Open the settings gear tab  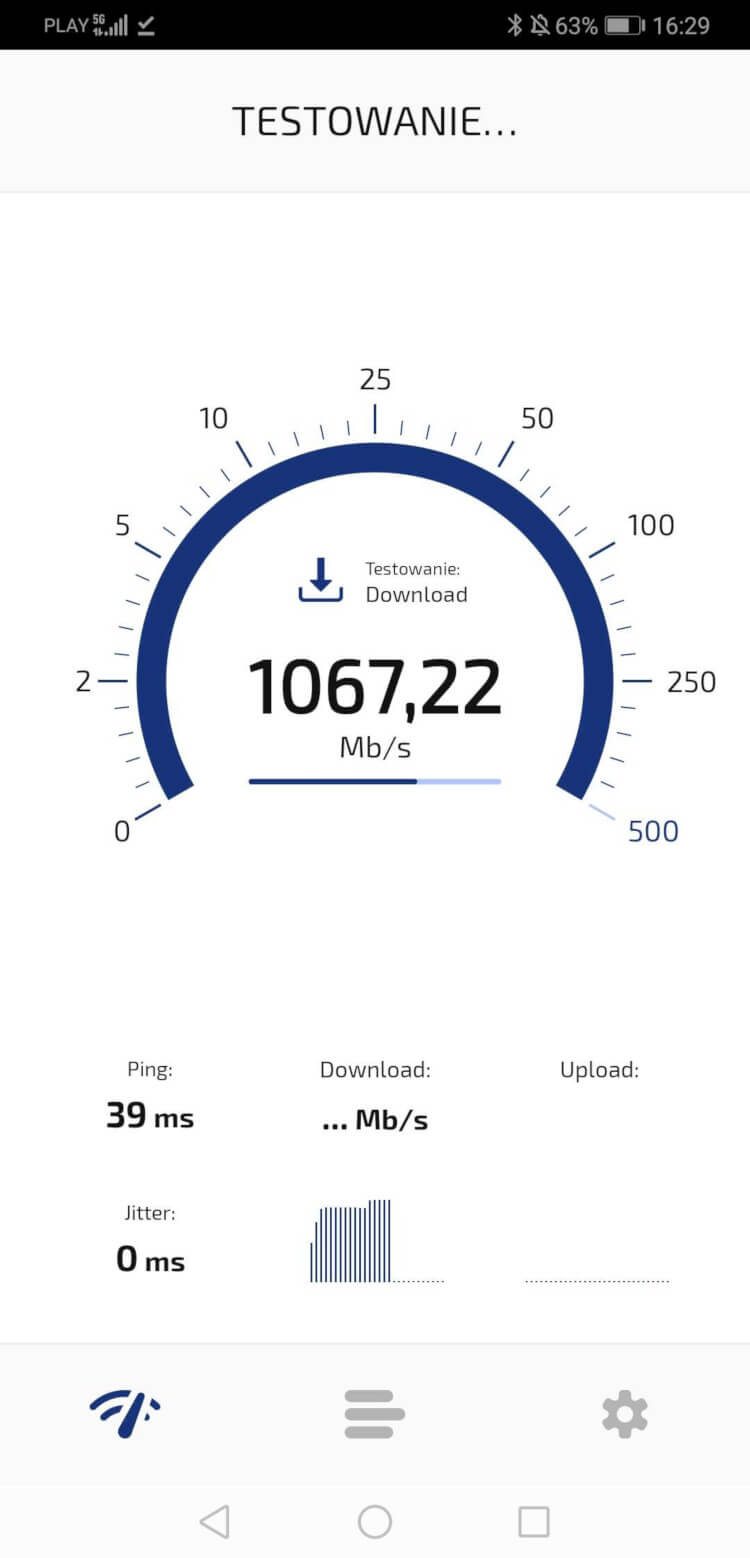point(625,1415)
